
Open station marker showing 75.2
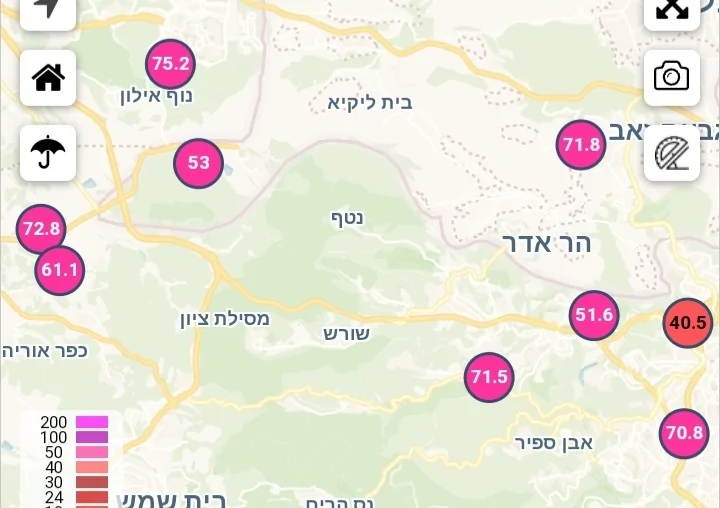[x=170, y=64]
